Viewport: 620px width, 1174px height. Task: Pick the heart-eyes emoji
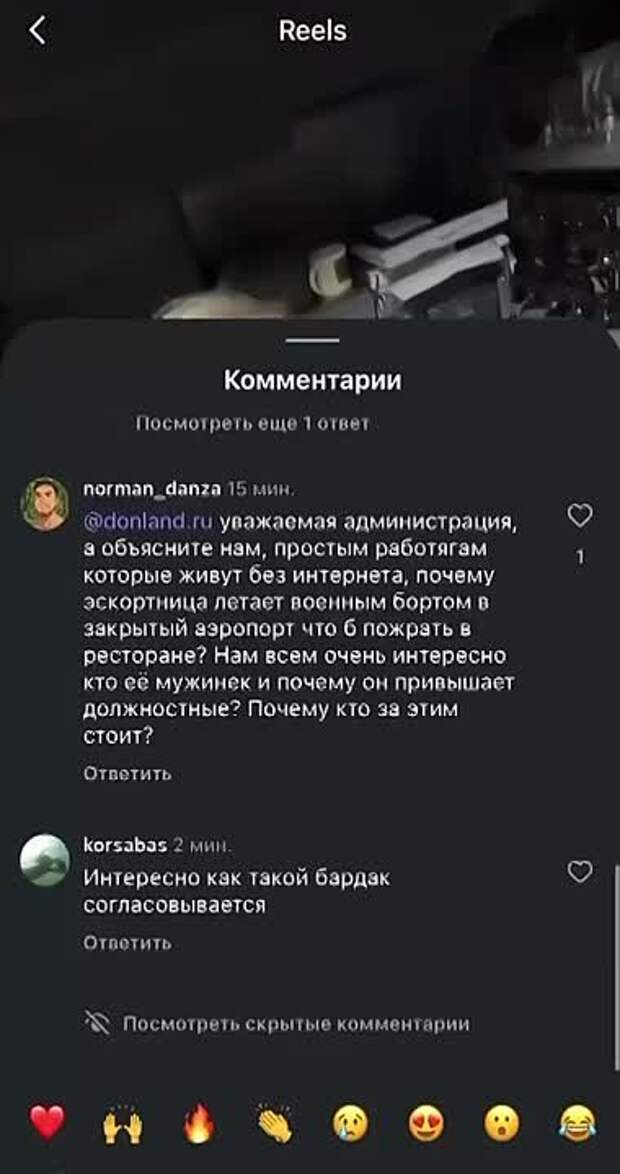pyautogui.click(x=425, y=1125)
